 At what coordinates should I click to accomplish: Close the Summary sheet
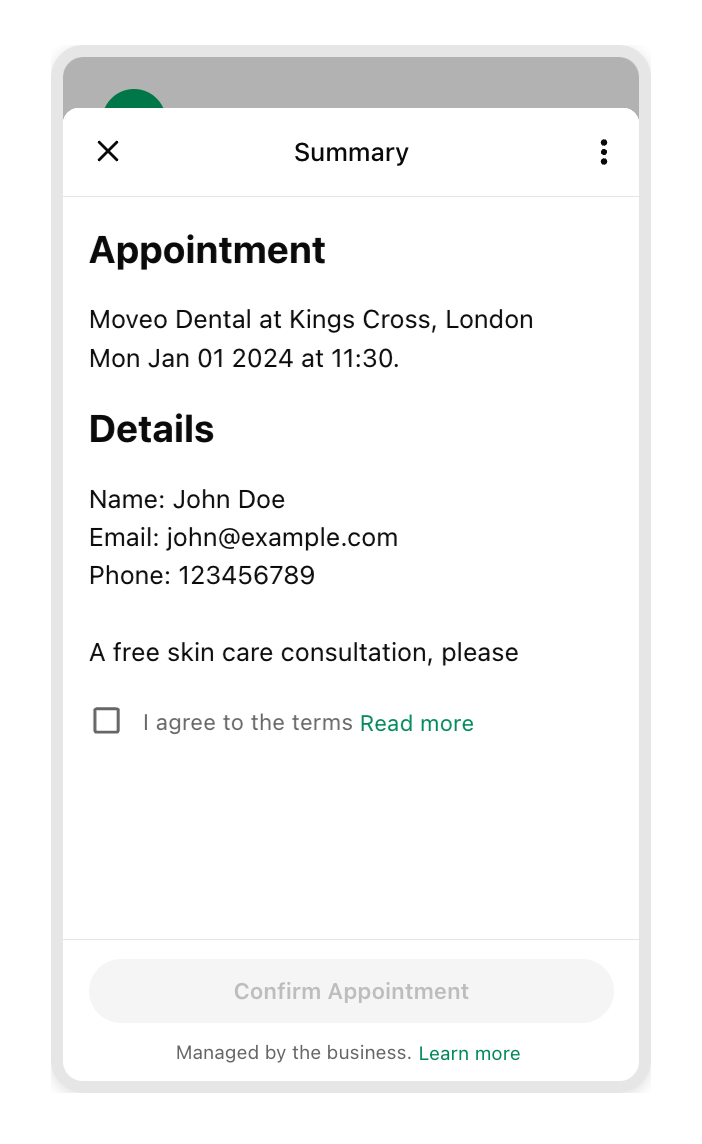[x=108, y=151]
